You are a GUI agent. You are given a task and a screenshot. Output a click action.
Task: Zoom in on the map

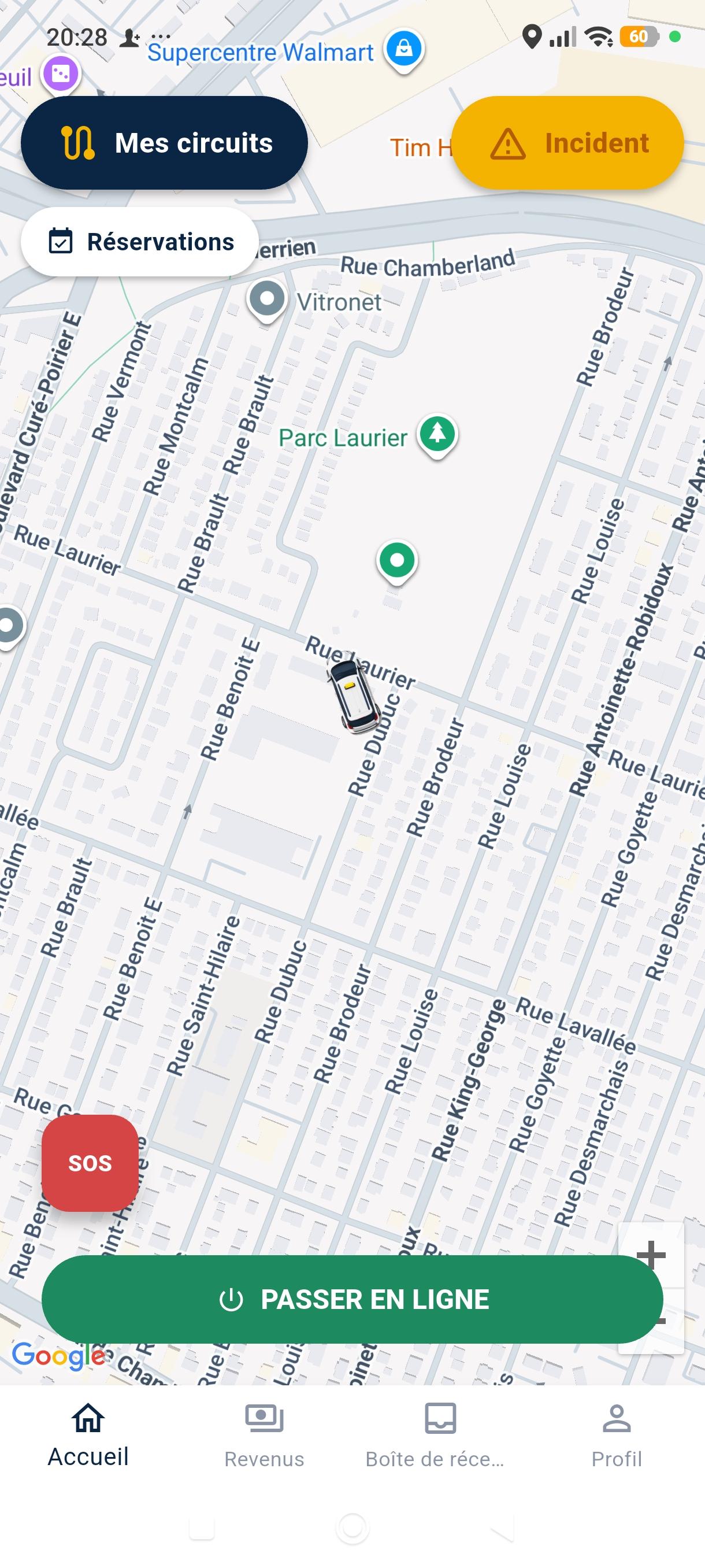coord(651,1255)
